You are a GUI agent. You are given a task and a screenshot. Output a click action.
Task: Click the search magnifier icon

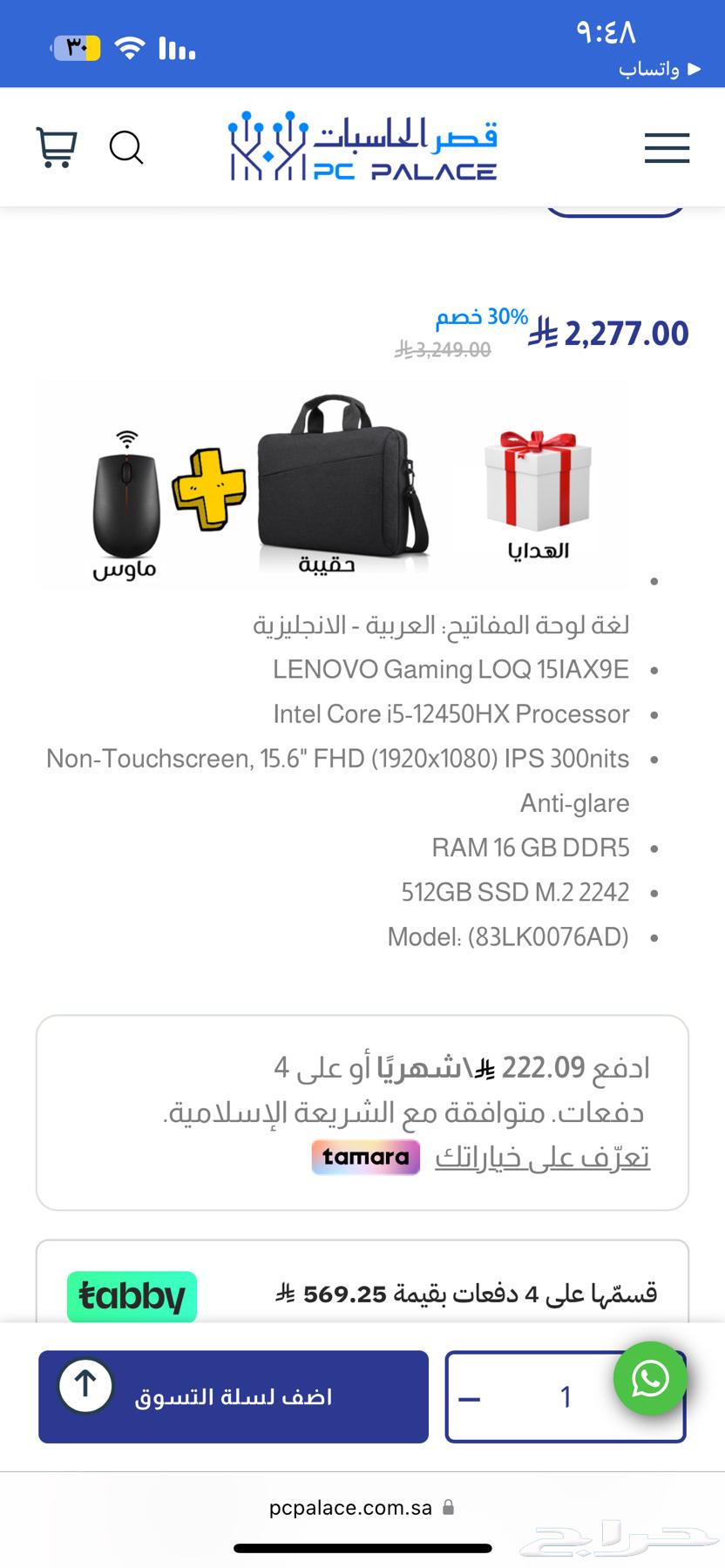pyautogui.click(x=127, y=148)
